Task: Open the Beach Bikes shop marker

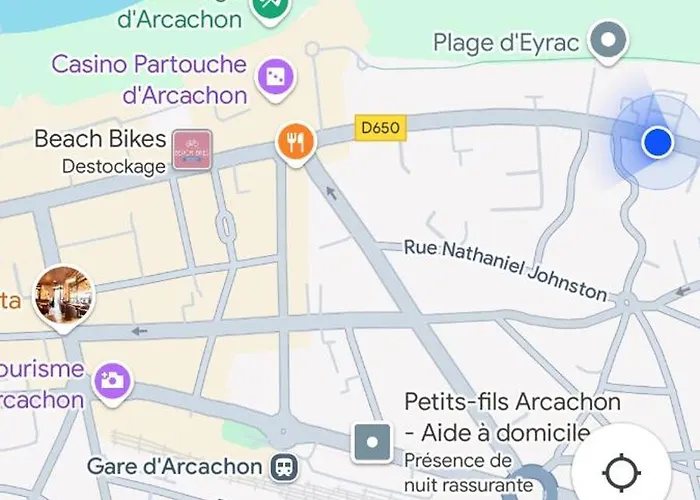Action: [x=191, y=149]
